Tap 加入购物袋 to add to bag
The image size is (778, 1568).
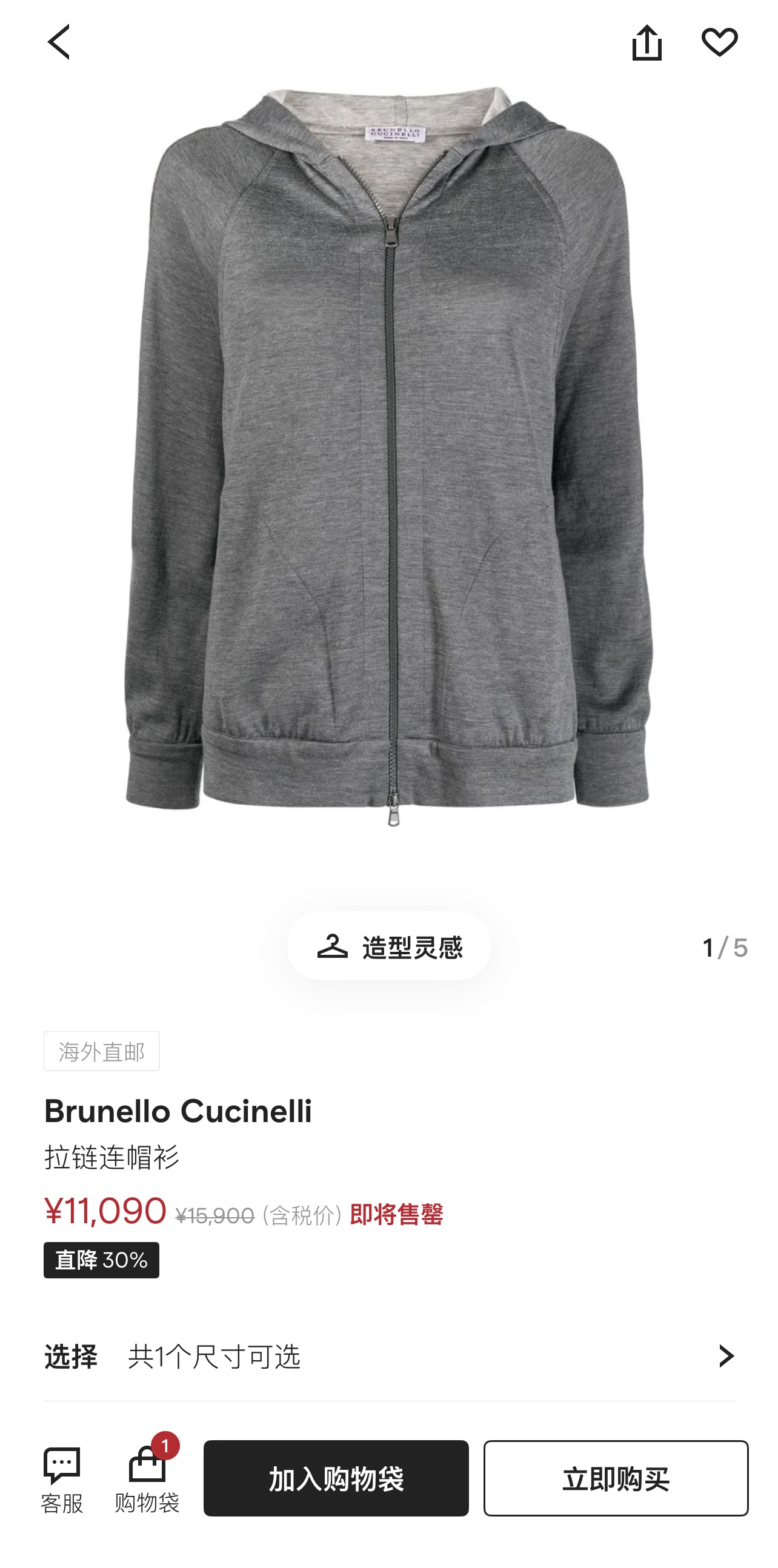coord(336,1478)
